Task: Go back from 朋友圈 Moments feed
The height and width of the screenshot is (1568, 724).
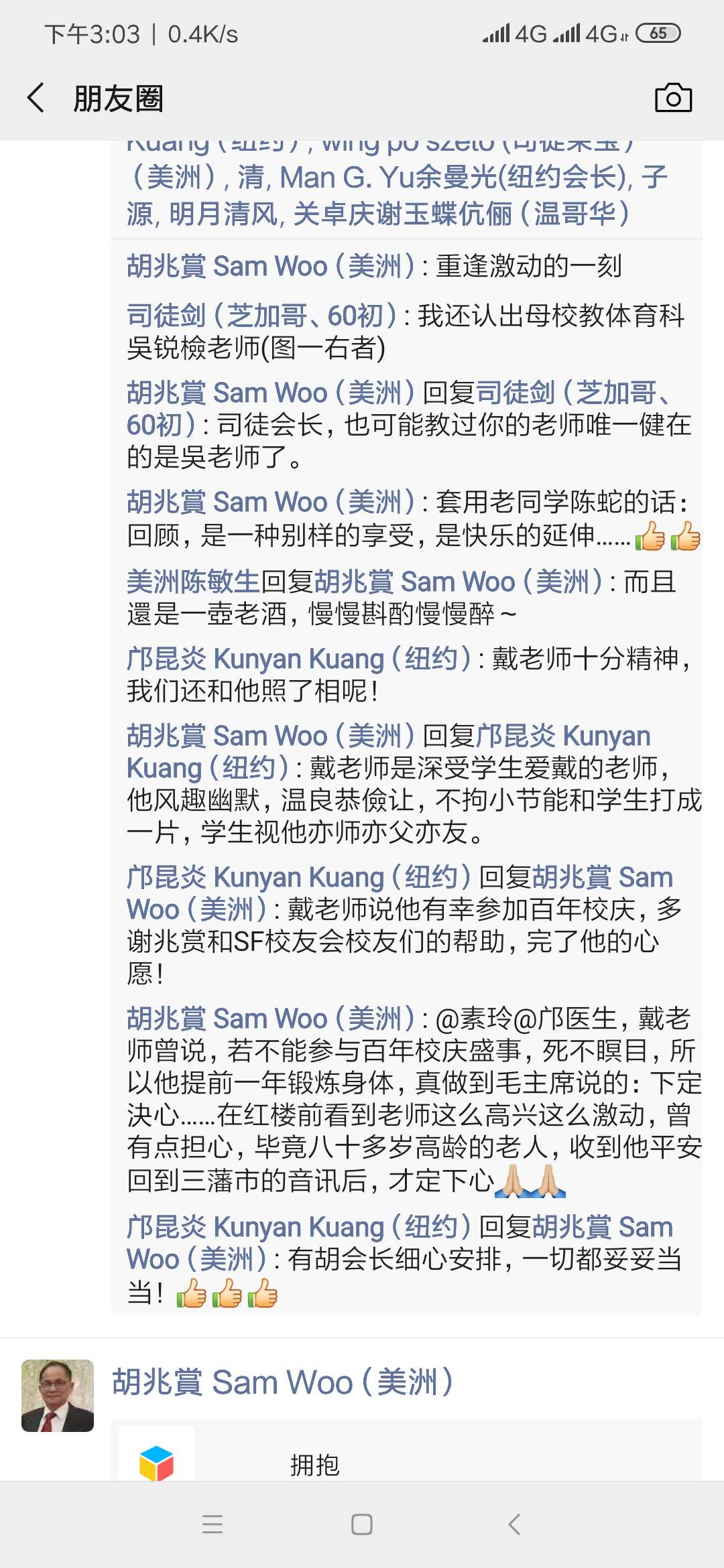Action: (x=36, y=98)
